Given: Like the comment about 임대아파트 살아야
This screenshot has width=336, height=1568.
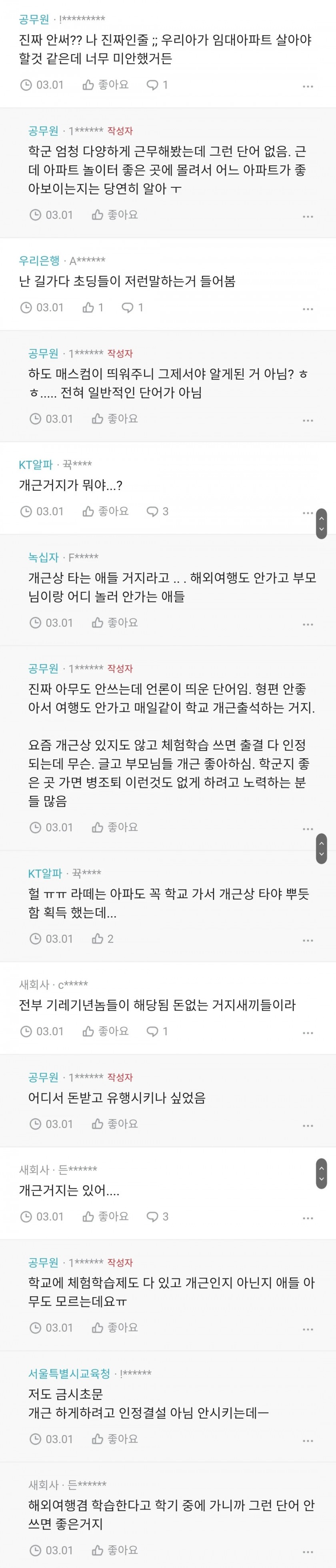Looking at the screenshot, I should point(105,85).
